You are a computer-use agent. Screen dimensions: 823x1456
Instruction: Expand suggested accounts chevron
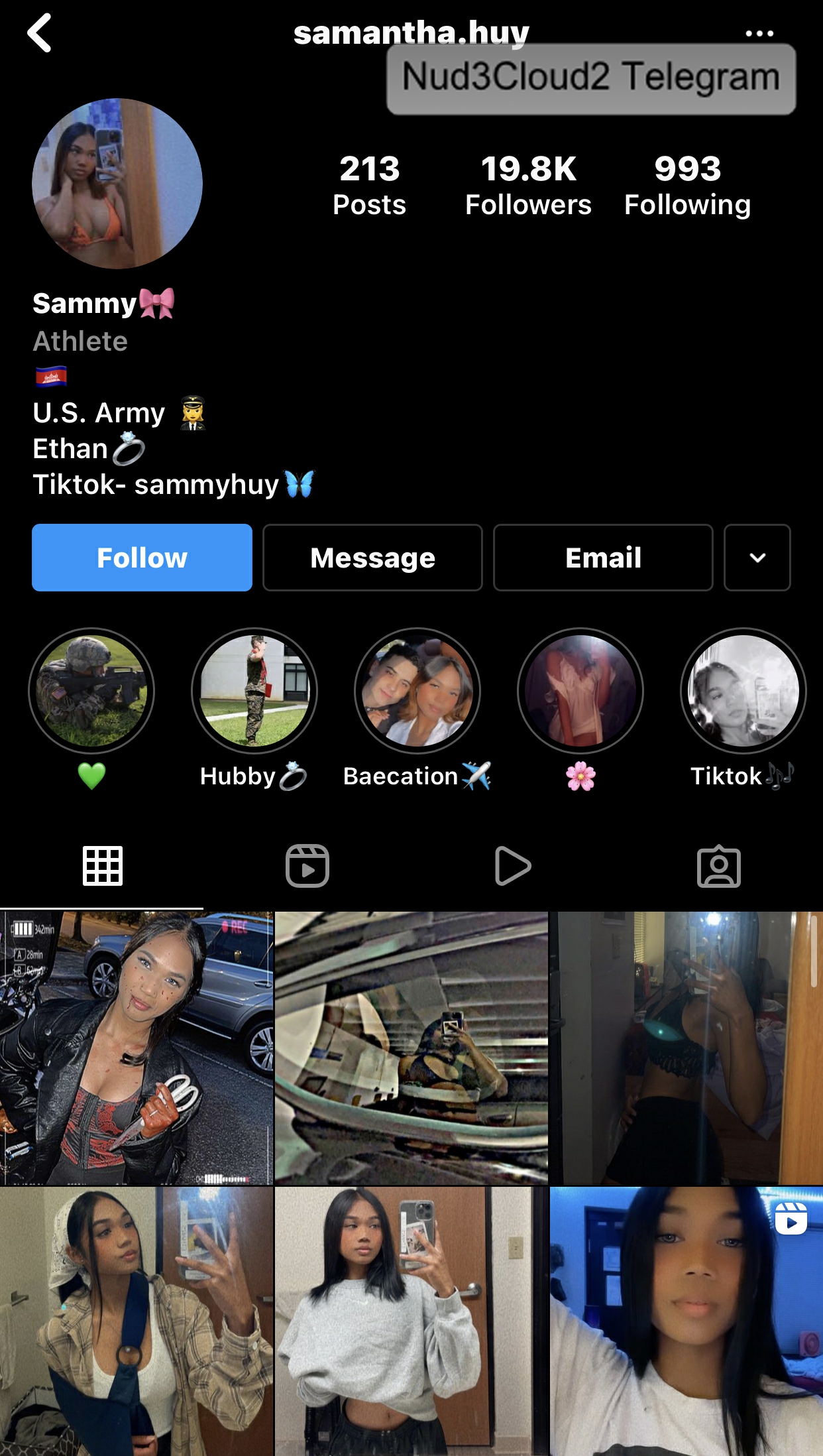[x=757, y=558]
